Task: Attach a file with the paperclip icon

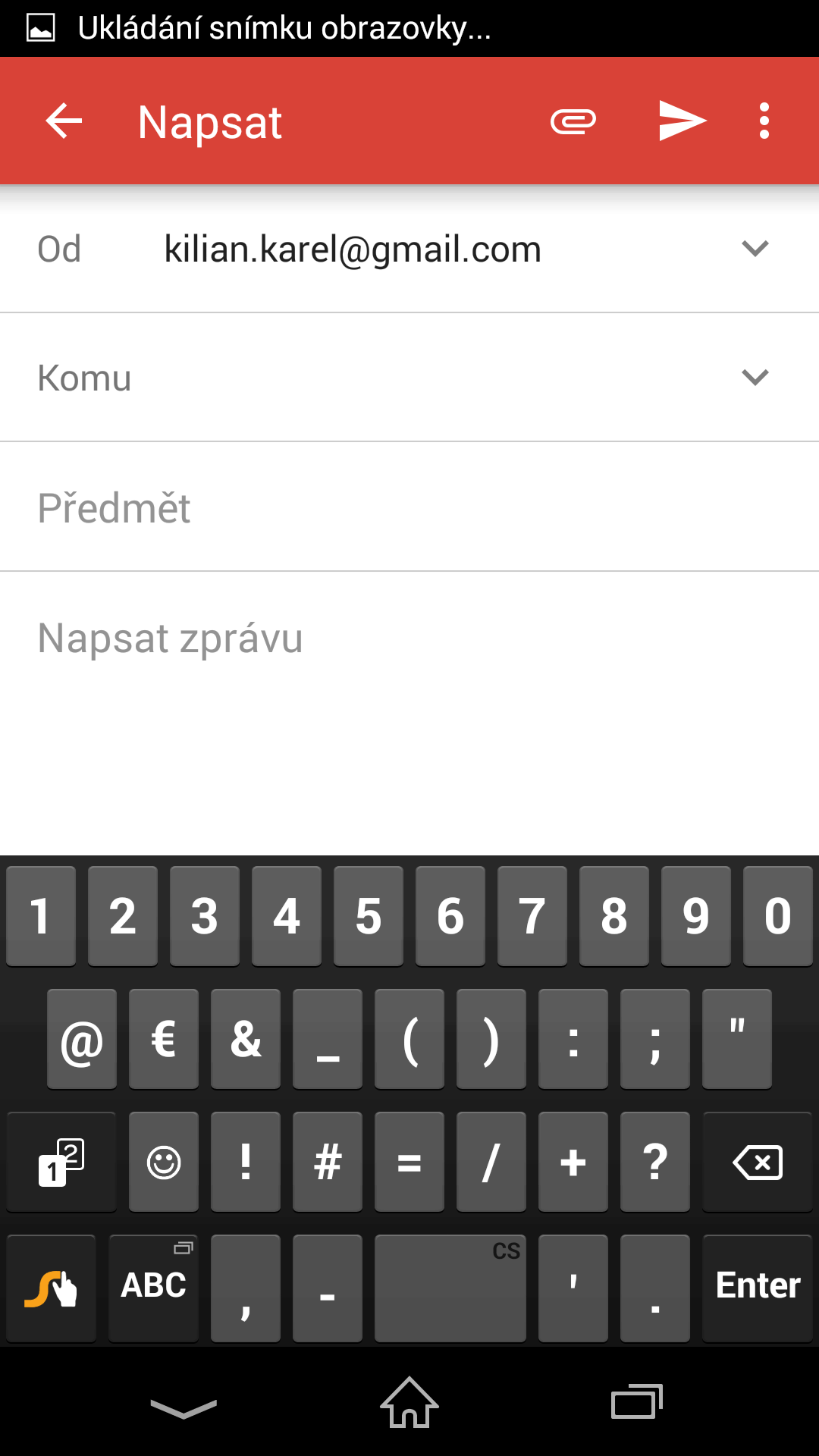Action: tap(573, 121)
